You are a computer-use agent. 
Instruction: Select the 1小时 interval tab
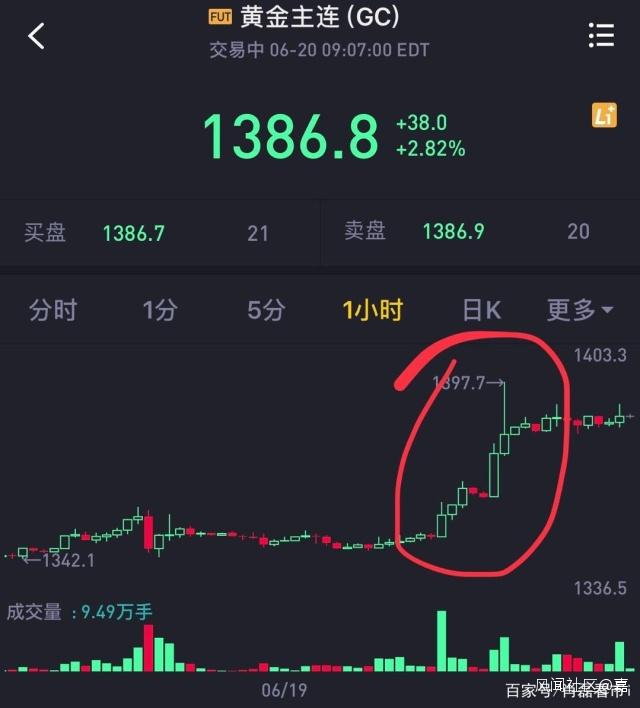pyautogui.click(x=372, y=311)
